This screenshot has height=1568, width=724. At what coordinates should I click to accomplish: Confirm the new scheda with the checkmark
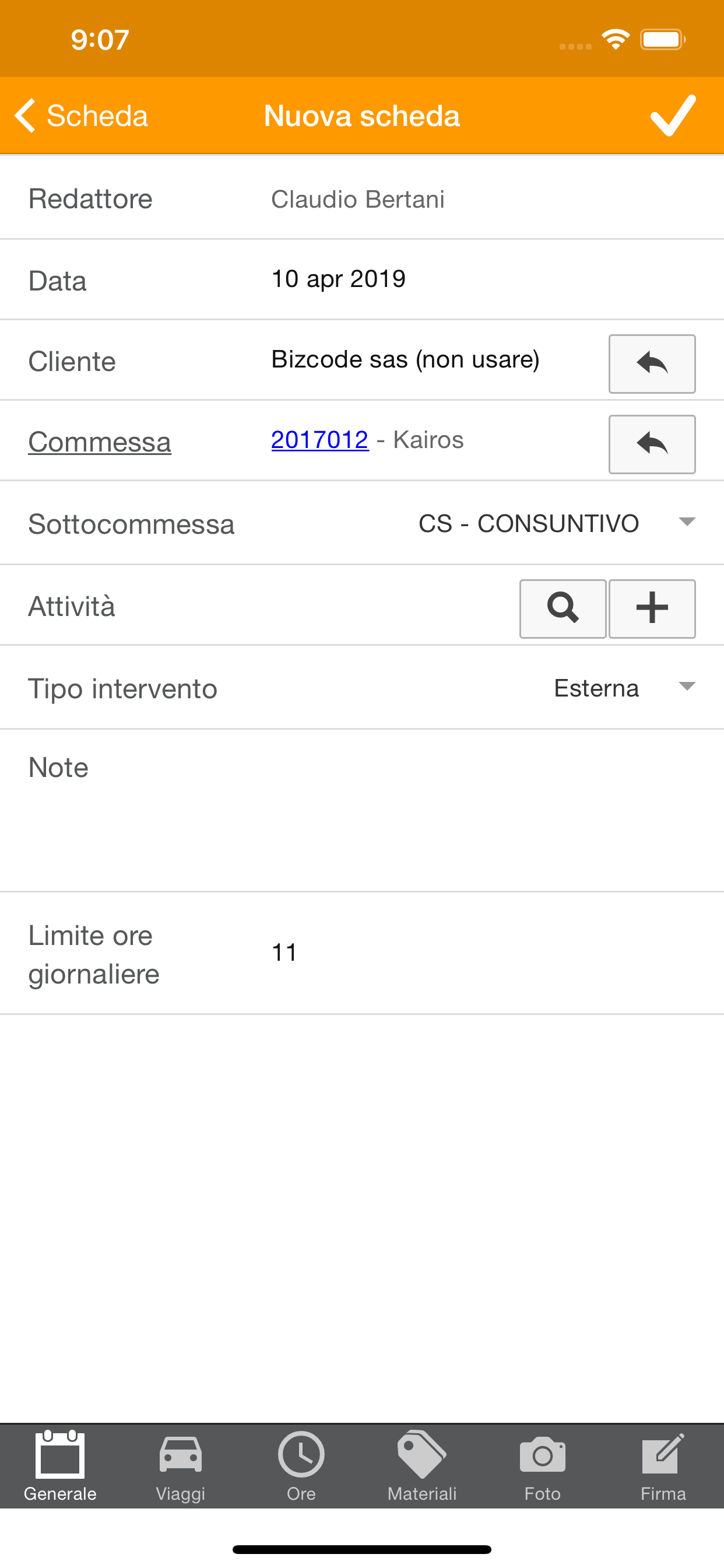click(672, 116)
